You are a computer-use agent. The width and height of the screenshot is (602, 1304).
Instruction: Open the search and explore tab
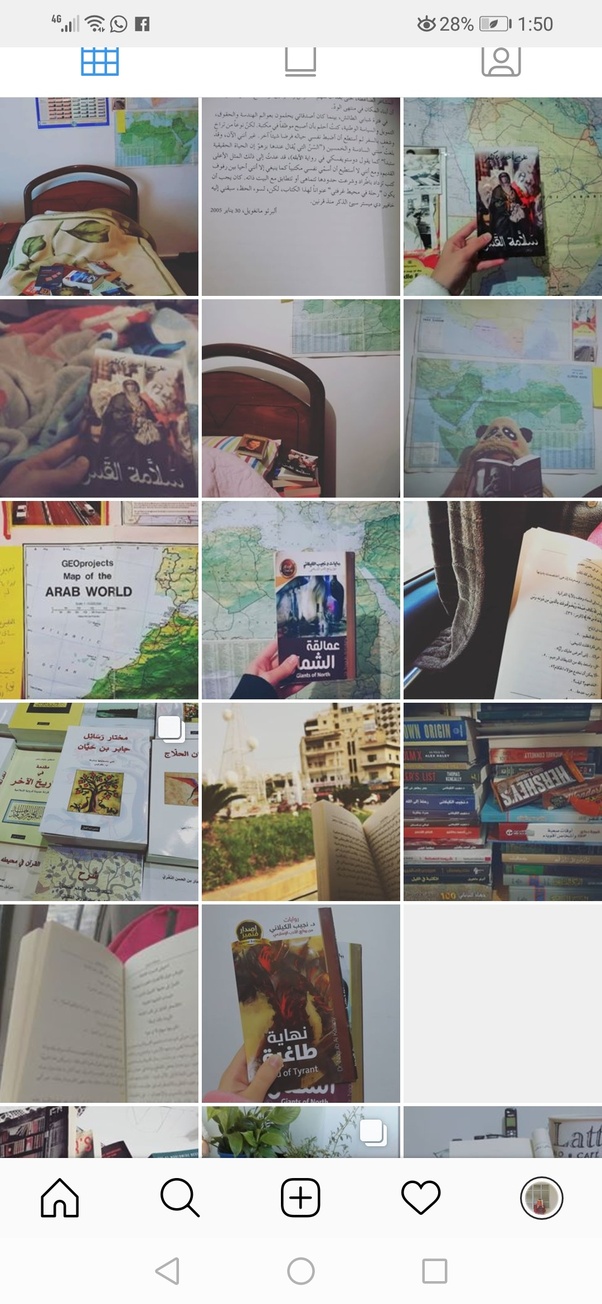coord(180,1197)
